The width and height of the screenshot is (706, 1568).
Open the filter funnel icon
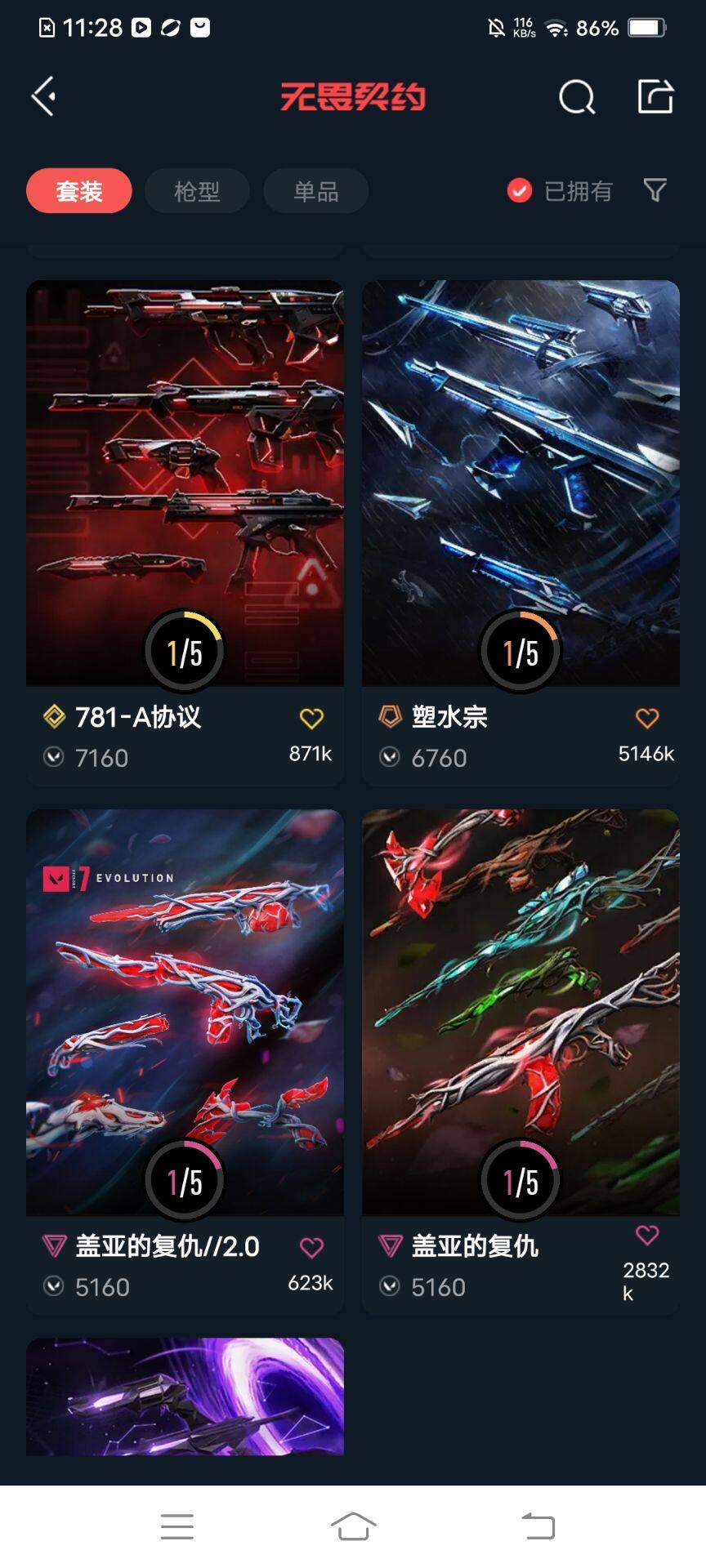point(655,190)
